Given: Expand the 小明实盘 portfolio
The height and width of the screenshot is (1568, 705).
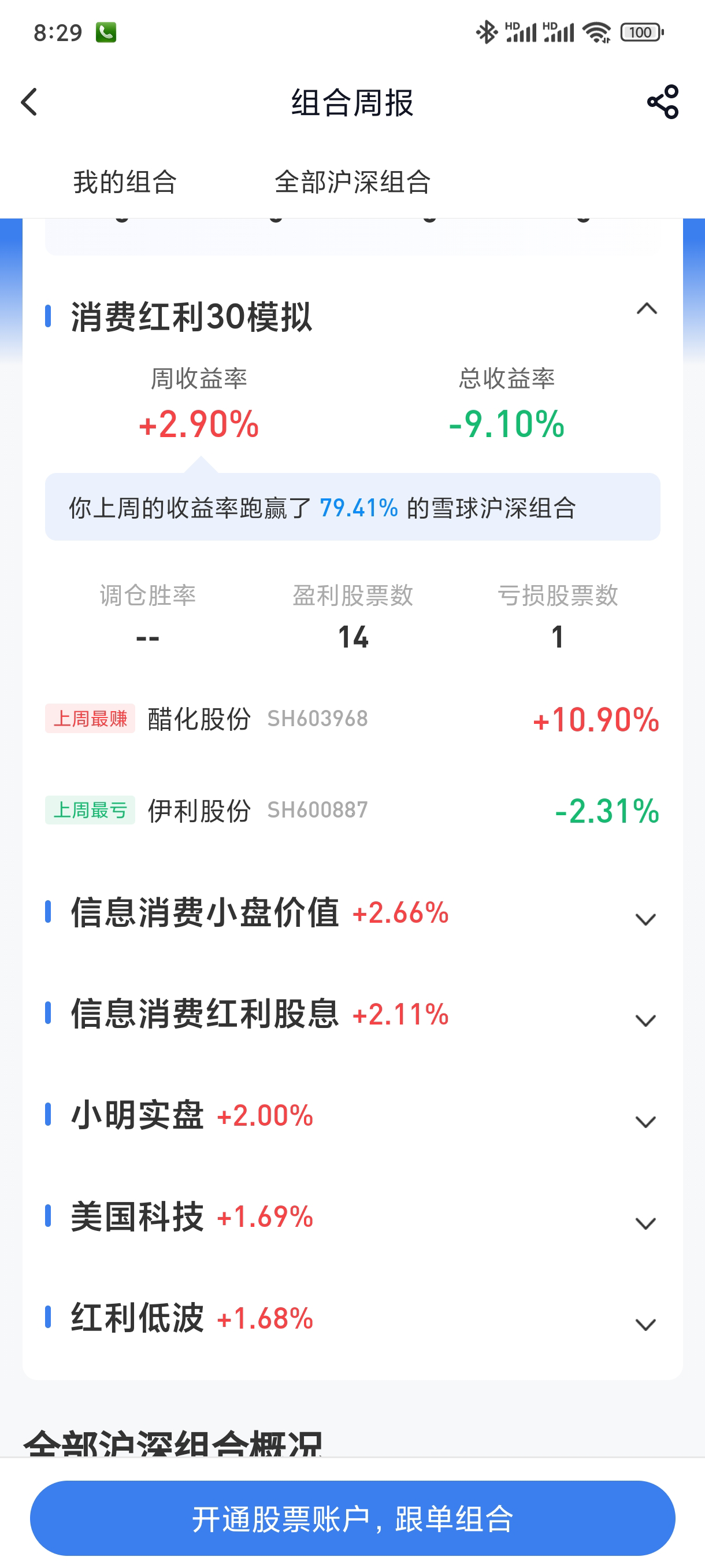Looking at the screenshot, I should click(645, 1121).
